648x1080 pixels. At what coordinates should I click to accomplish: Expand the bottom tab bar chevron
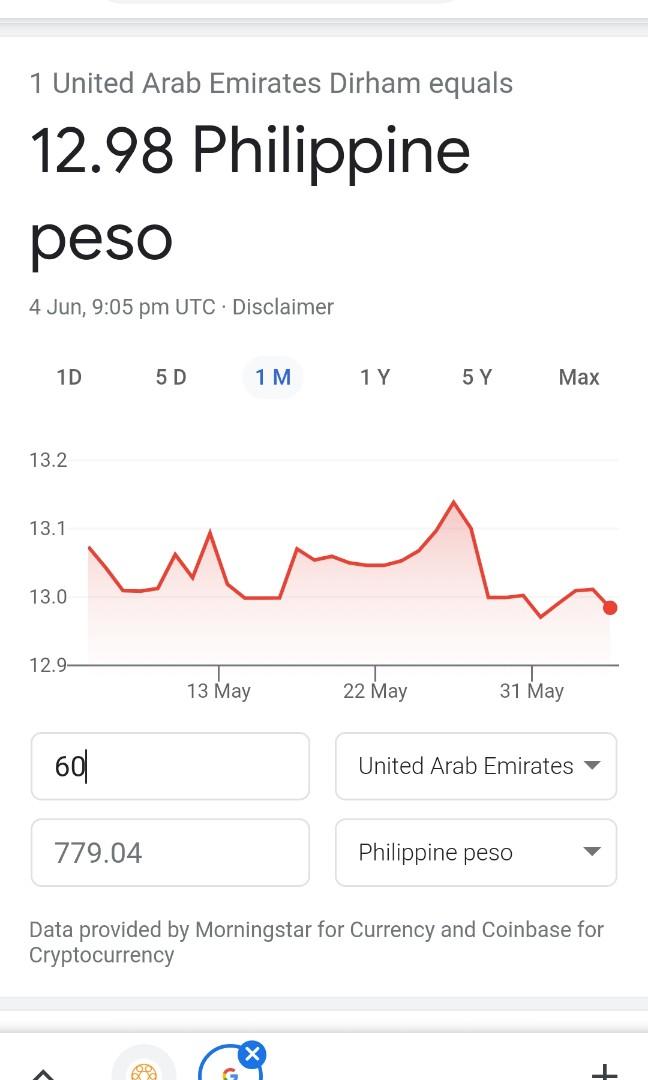pos(43,1073)
